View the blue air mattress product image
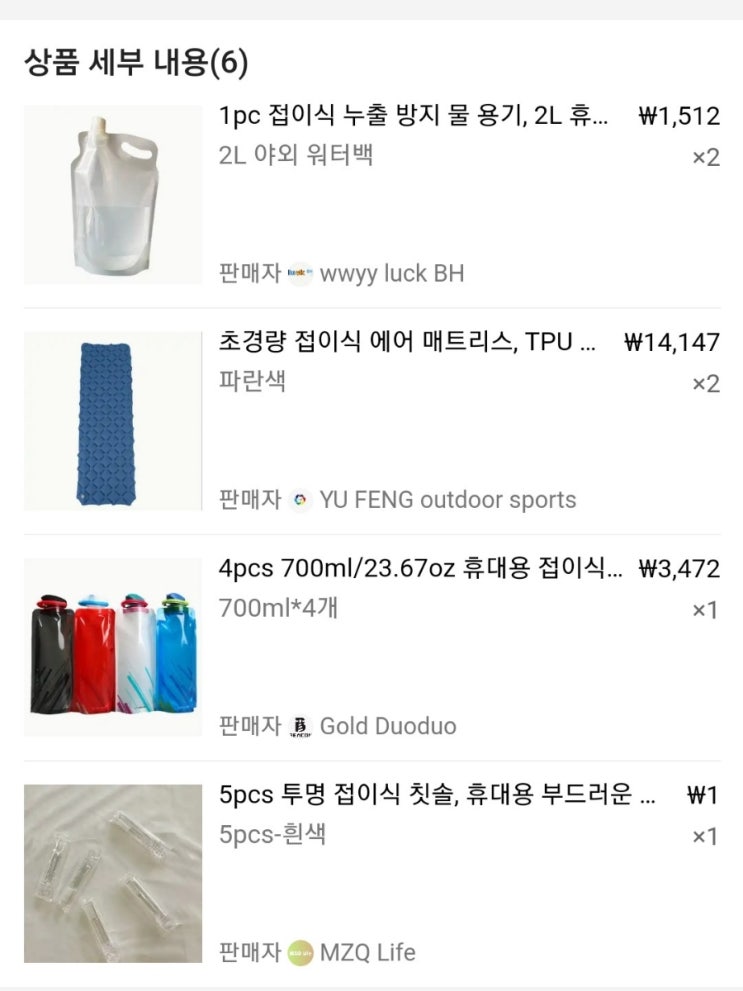The height and width of the screenshot is (991, 743). click(x=112, y=421)
